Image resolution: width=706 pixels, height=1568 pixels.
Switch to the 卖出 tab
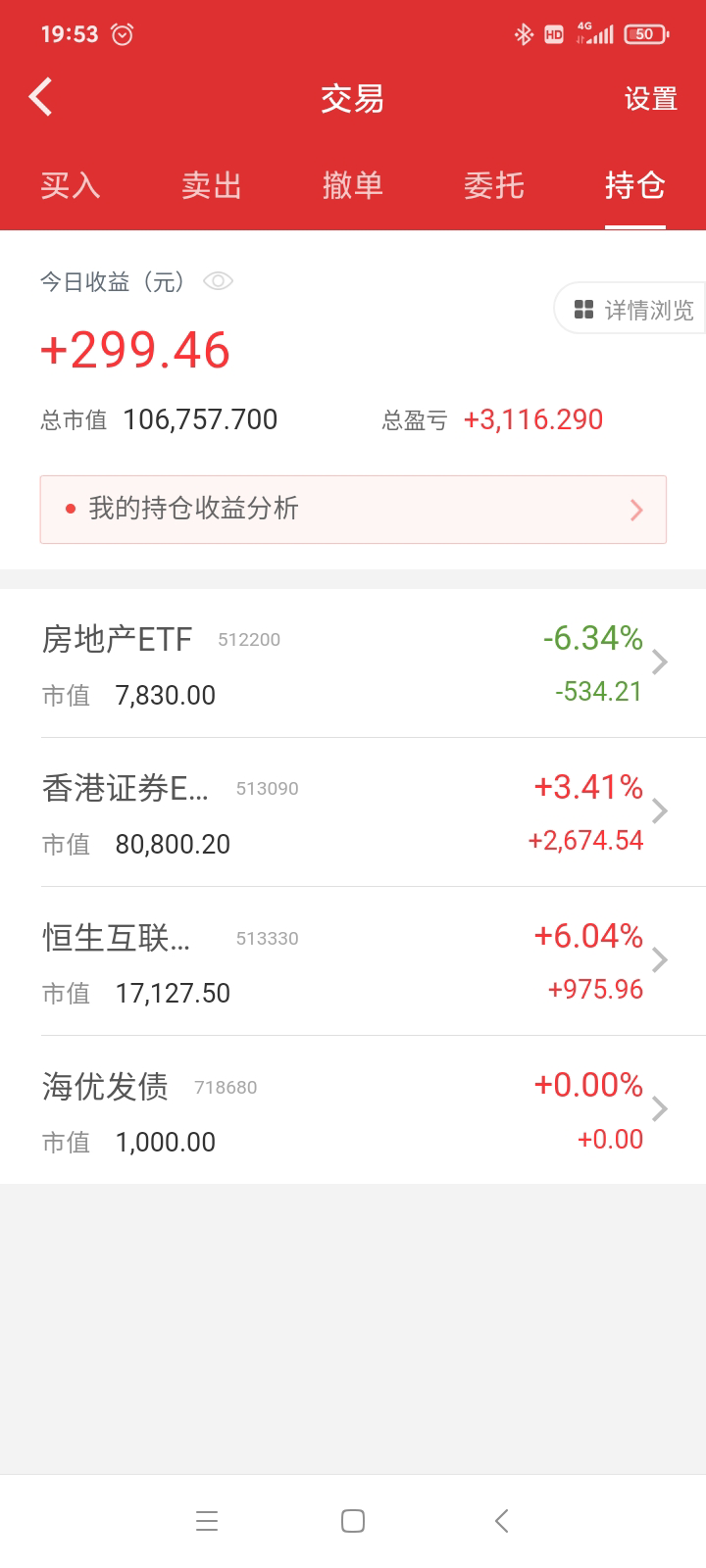[212, 185]
